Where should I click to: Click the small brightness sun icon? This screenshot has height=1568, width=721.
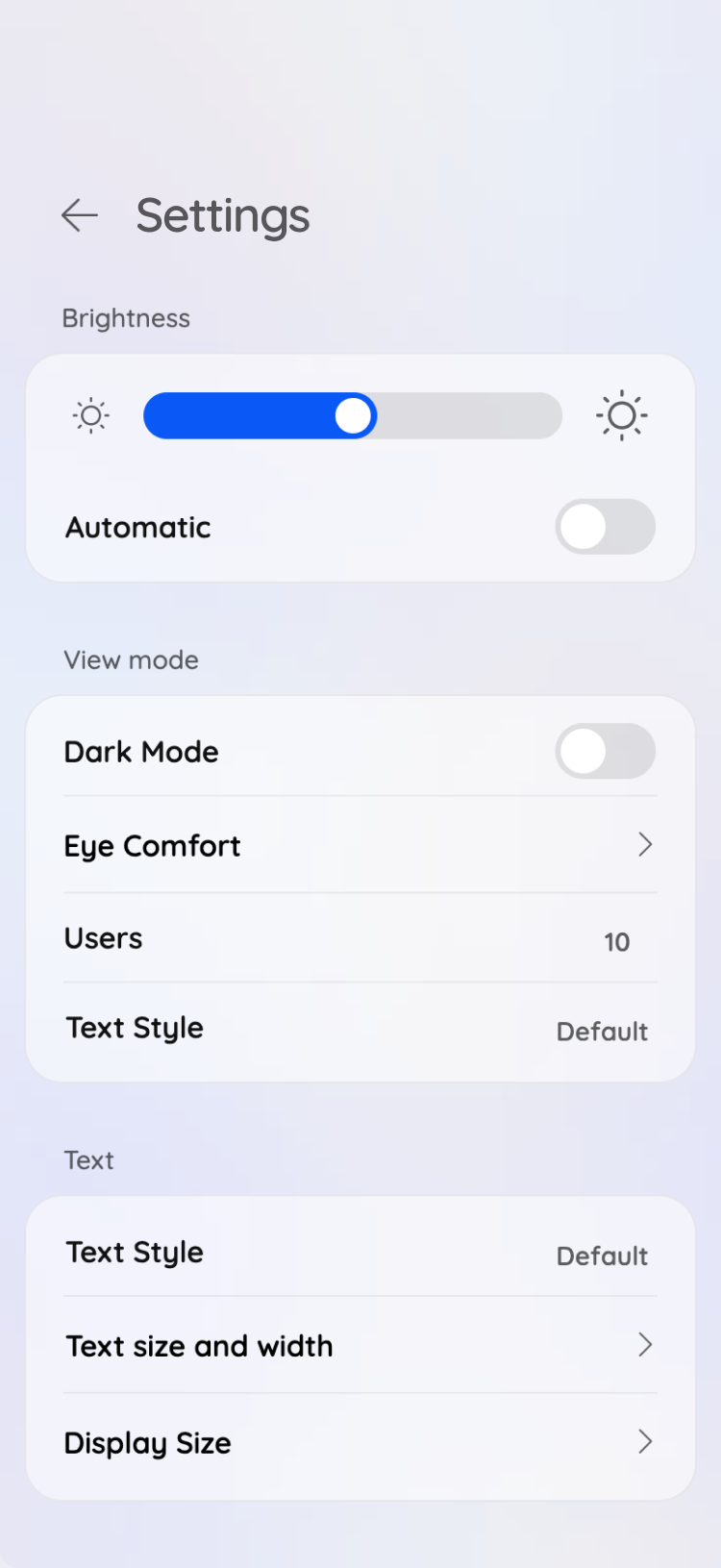(90, 415)
